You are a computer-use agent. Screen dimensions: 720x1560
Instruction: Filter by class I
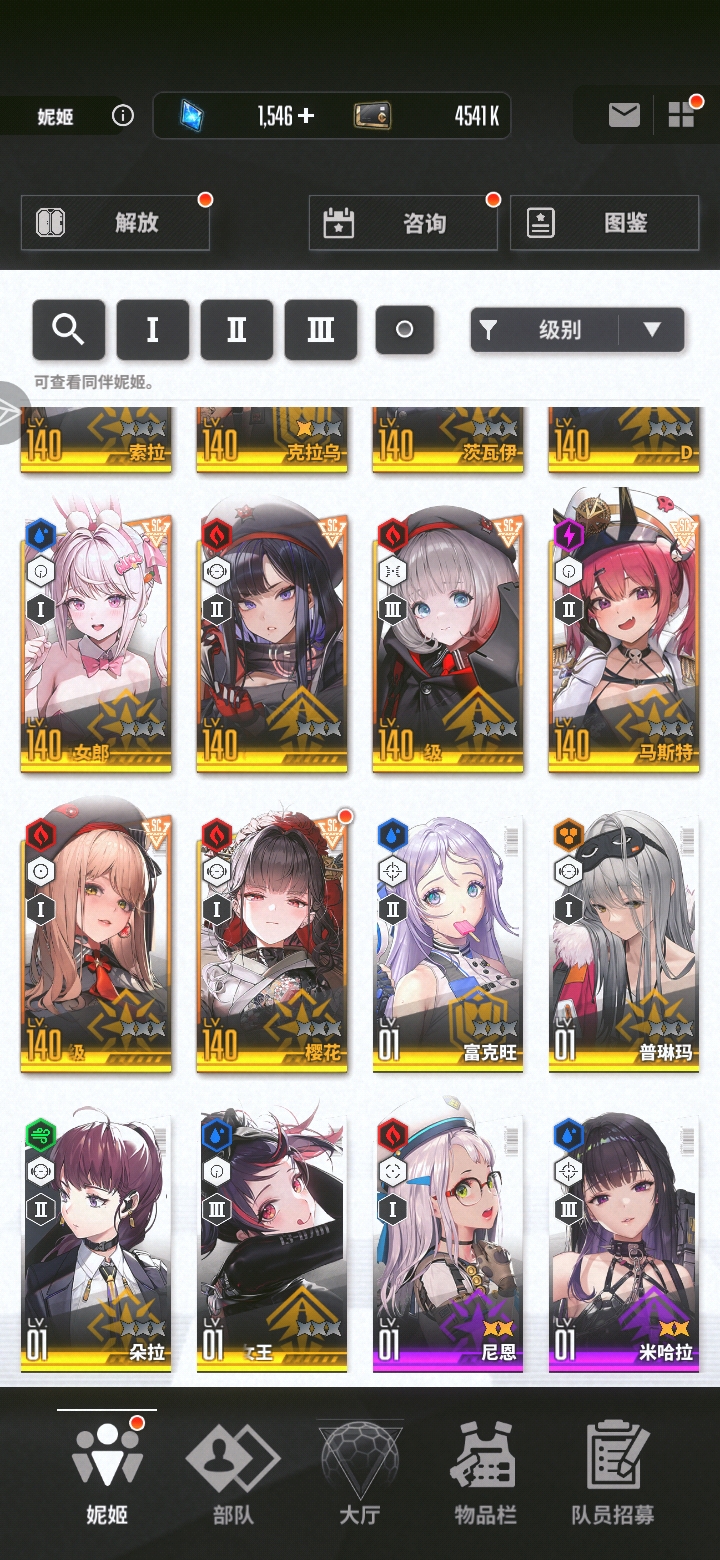(152, 329)
